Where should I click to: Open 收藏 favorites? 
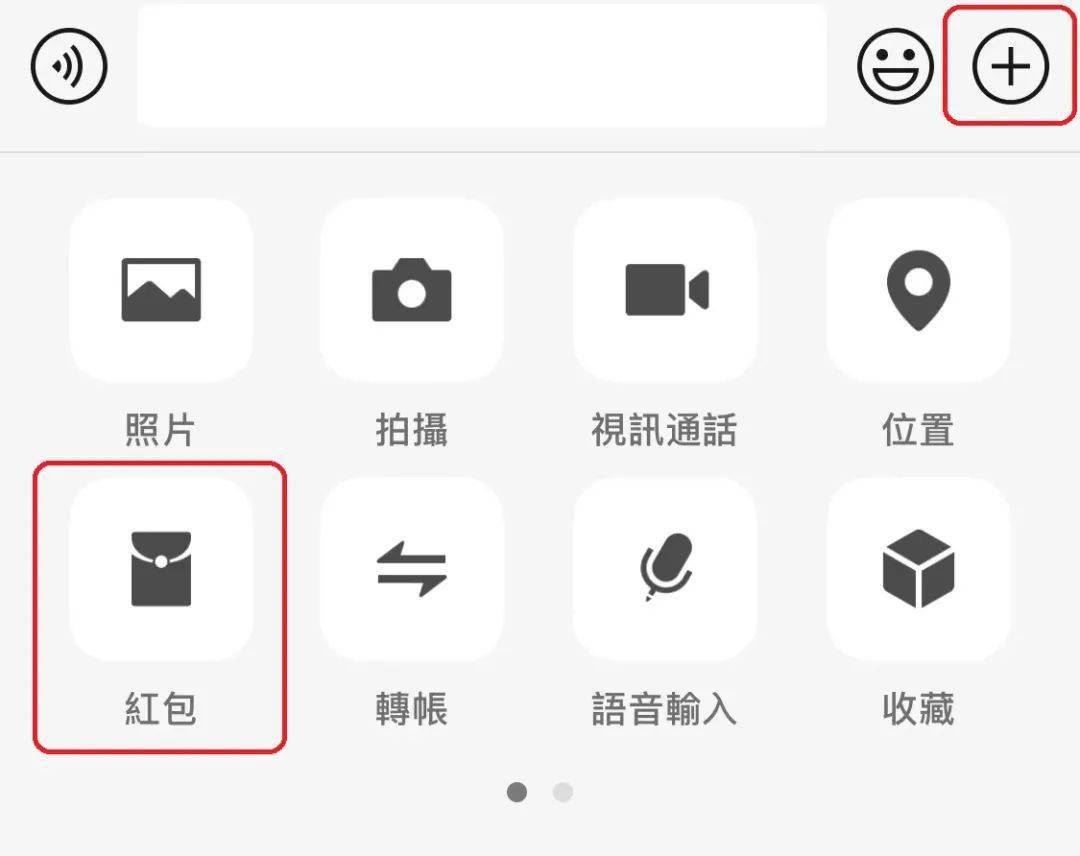point(918,569)
